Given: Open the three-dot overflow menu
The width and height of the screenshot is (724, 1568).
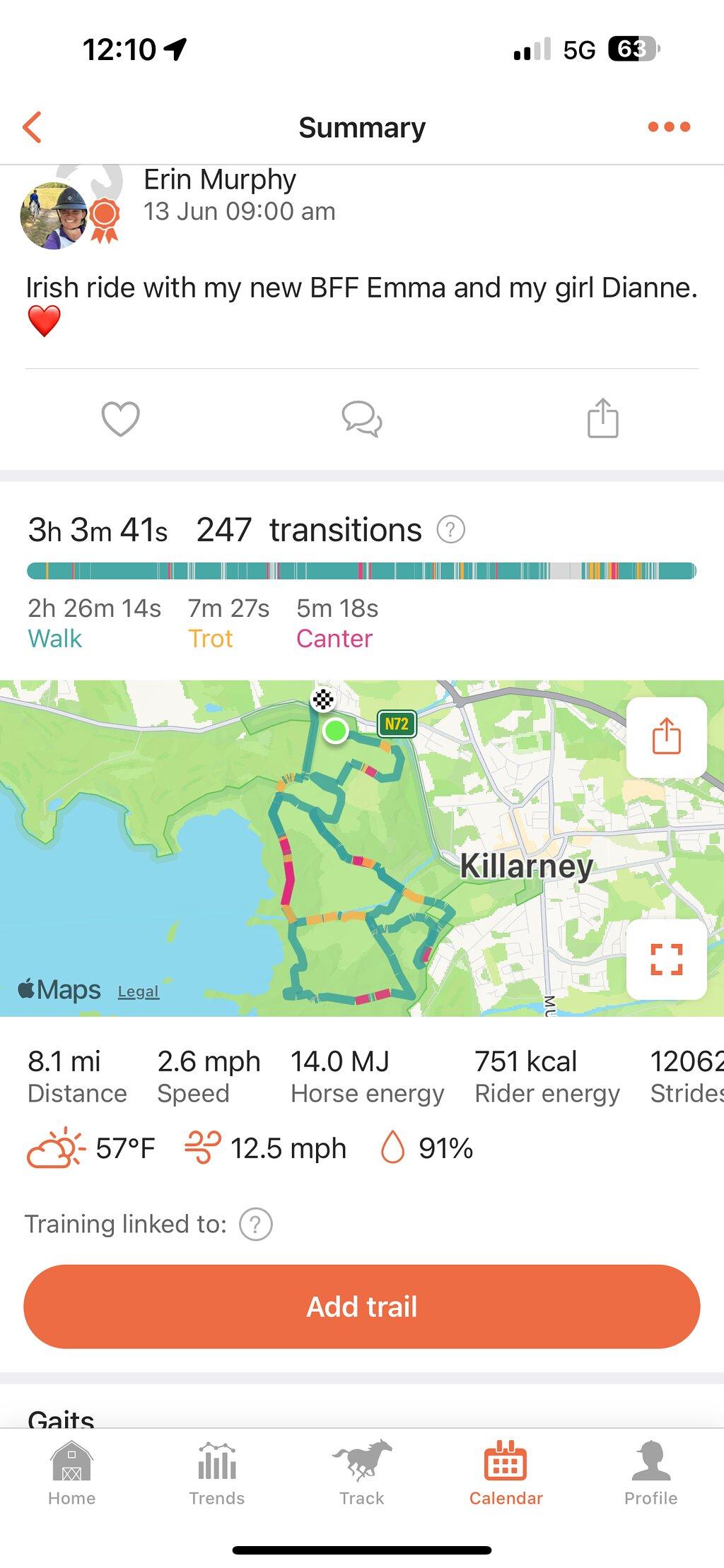Looking at the screenshot, I should tap(669, 127).
